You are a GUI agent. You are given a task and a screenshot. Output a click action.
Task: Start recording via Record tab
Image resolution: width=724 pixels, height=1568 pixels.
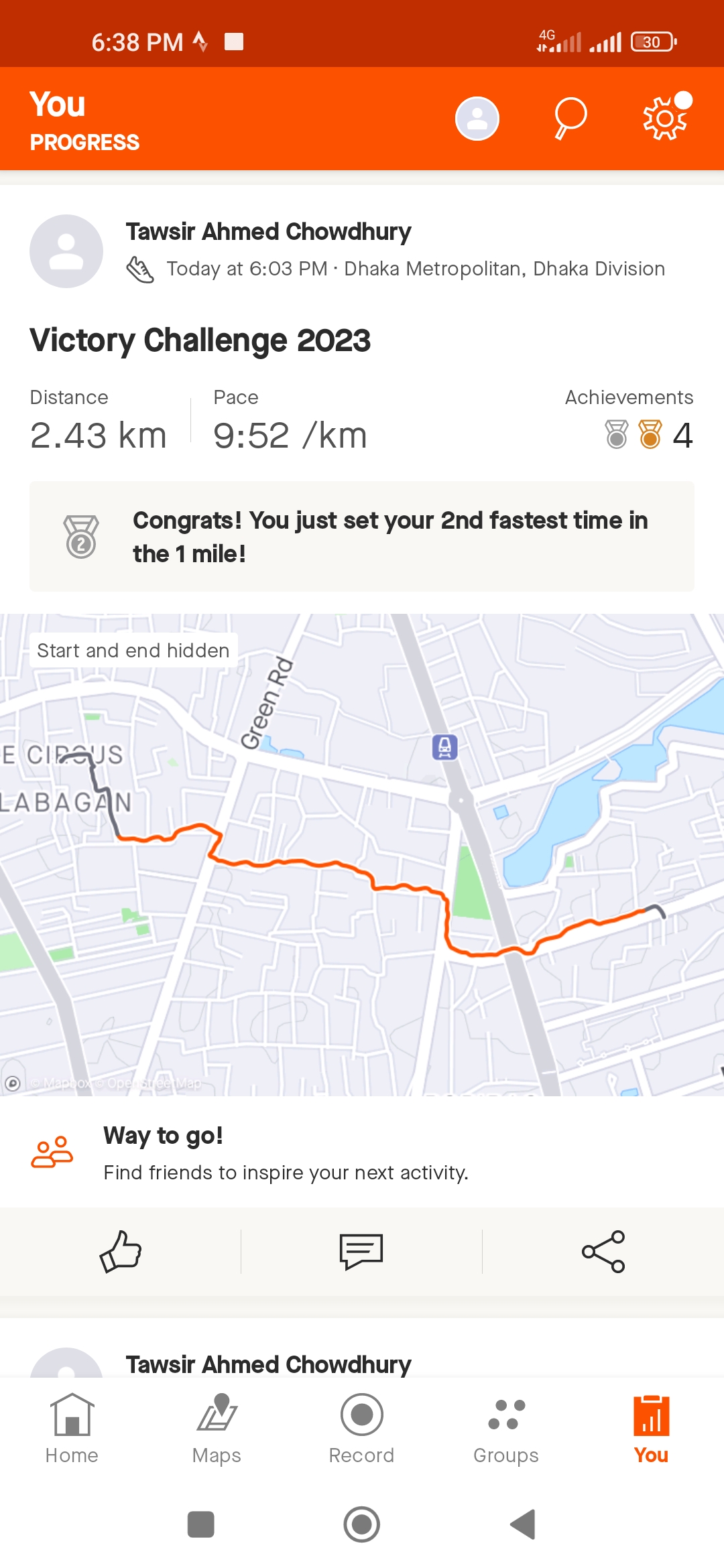[x=361, y=1429]
